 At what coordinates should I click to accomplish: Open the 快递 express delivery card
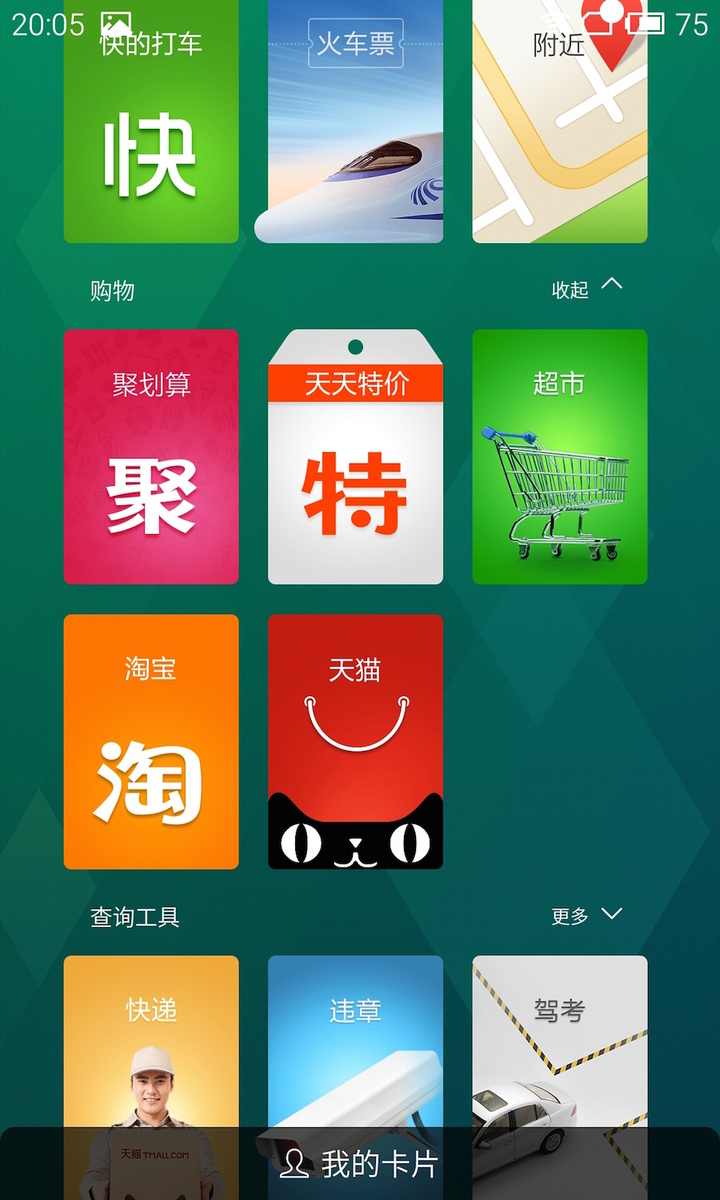pos(151,1040)
